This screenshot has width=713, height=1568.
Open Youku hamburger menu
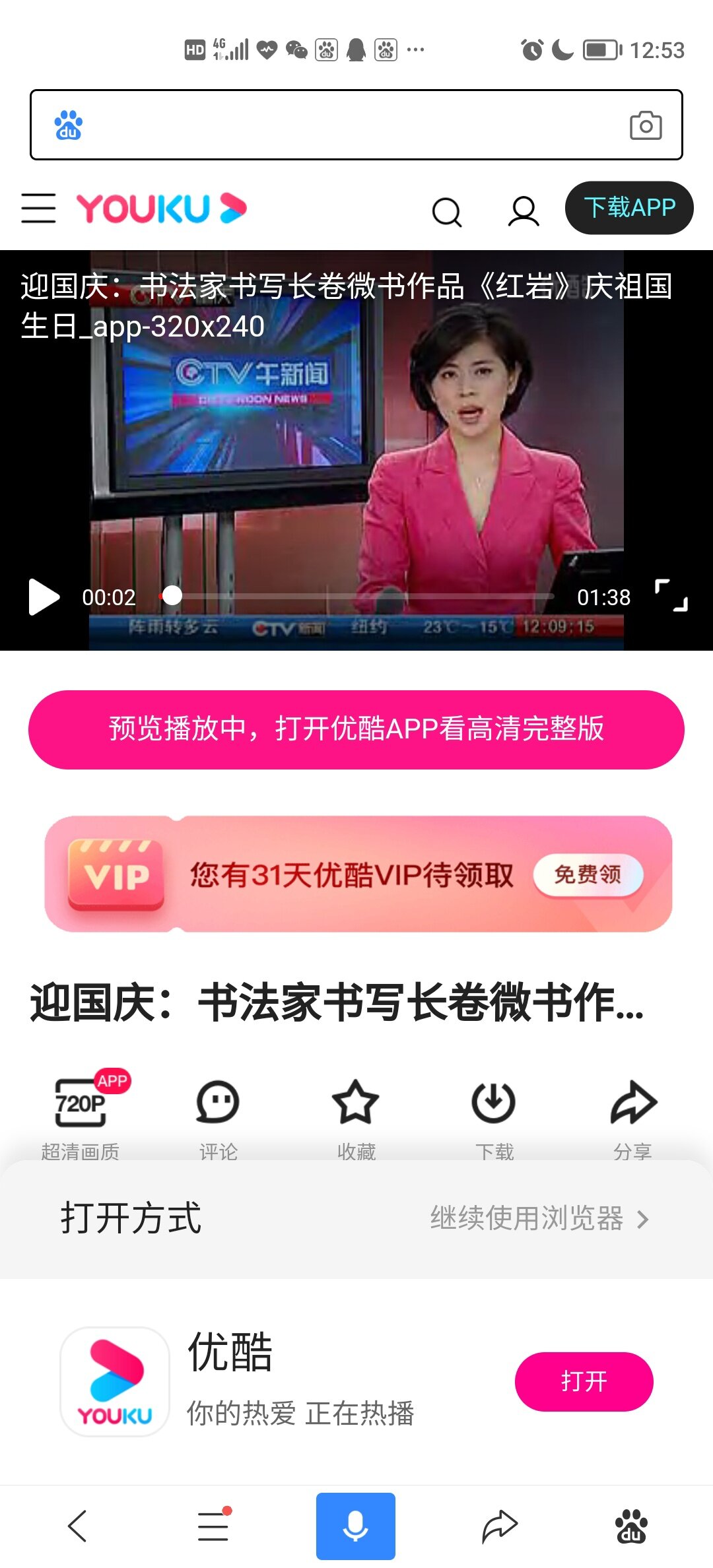(38, 209)
